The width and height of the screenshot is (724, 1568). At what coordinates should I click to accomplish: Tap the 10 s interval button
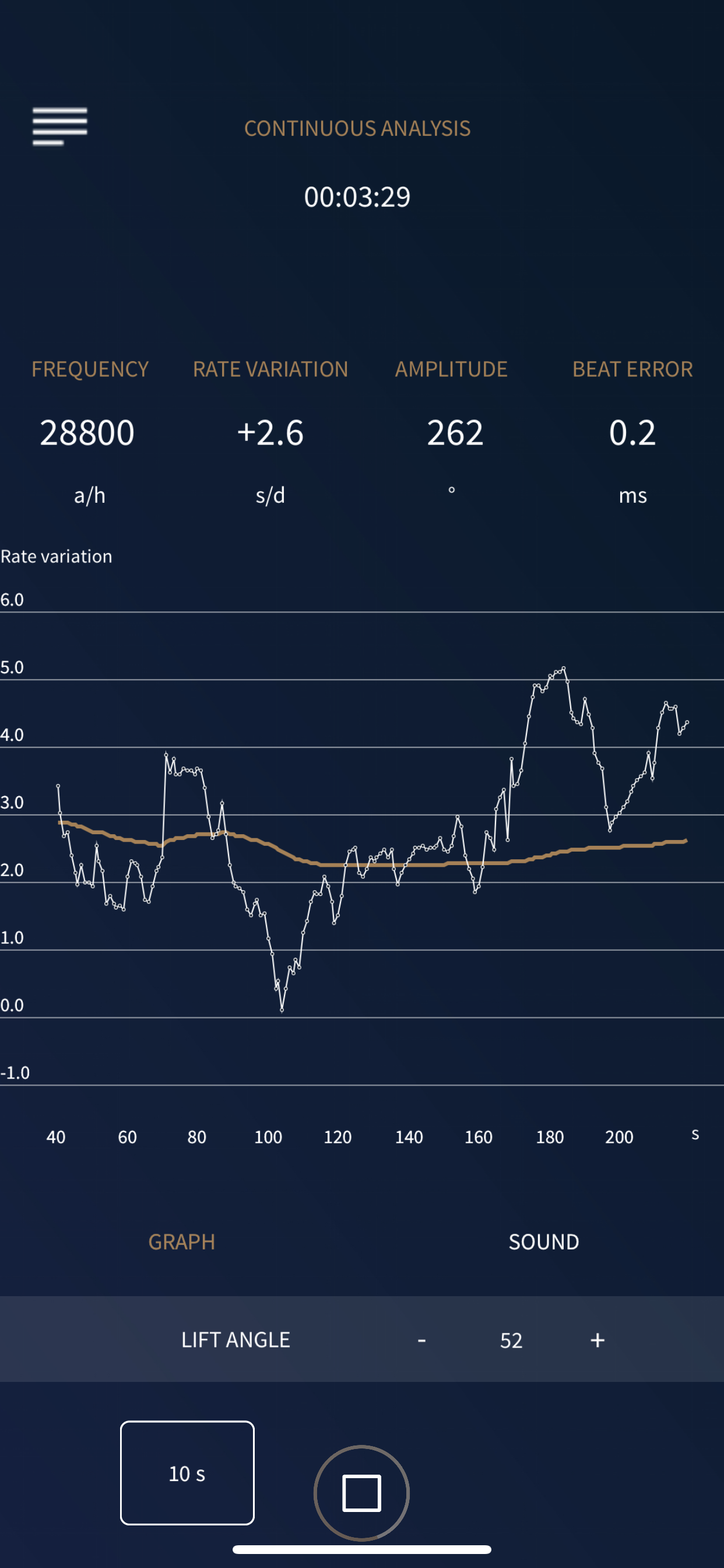tap(187, 1473)
